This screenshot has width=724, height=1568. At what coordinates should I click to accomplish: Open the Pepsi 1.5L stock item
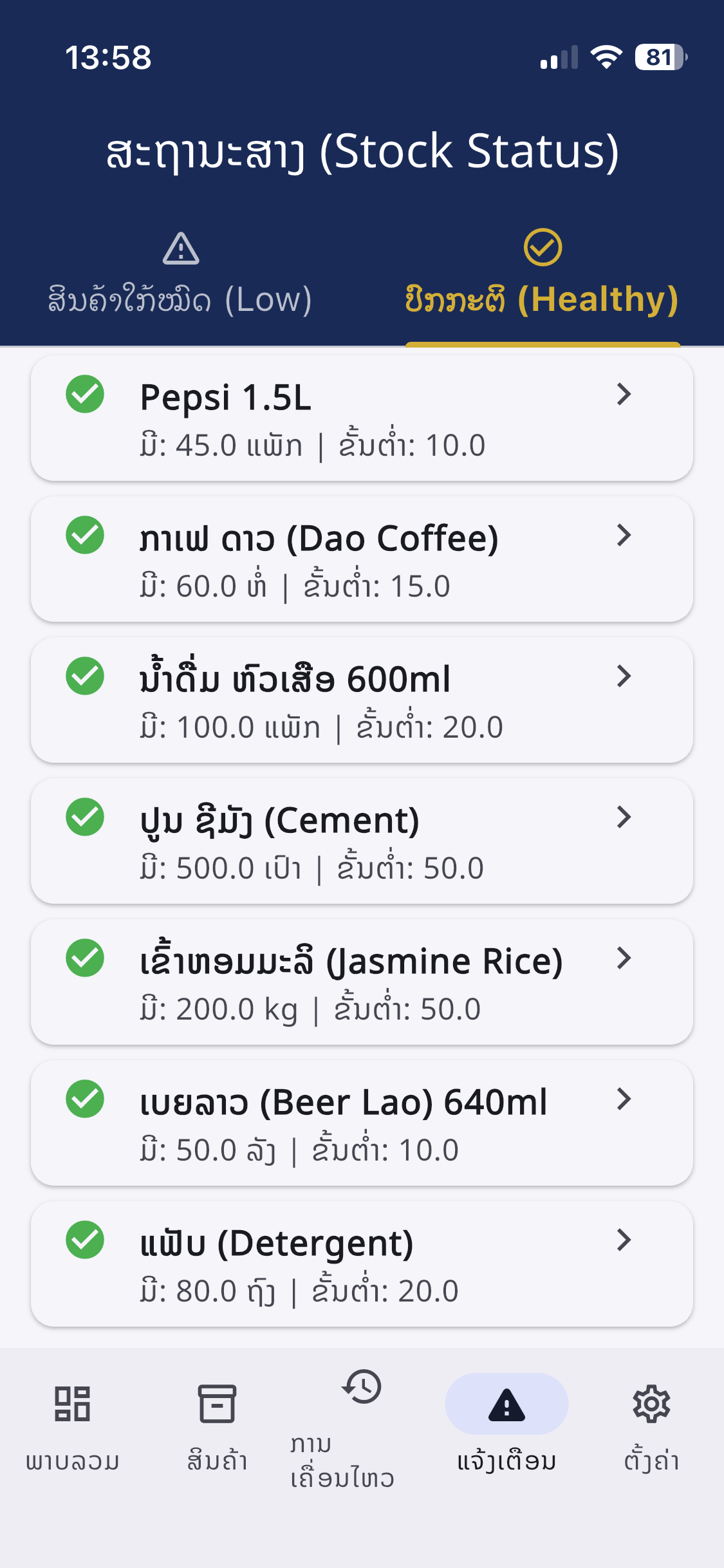362,418
